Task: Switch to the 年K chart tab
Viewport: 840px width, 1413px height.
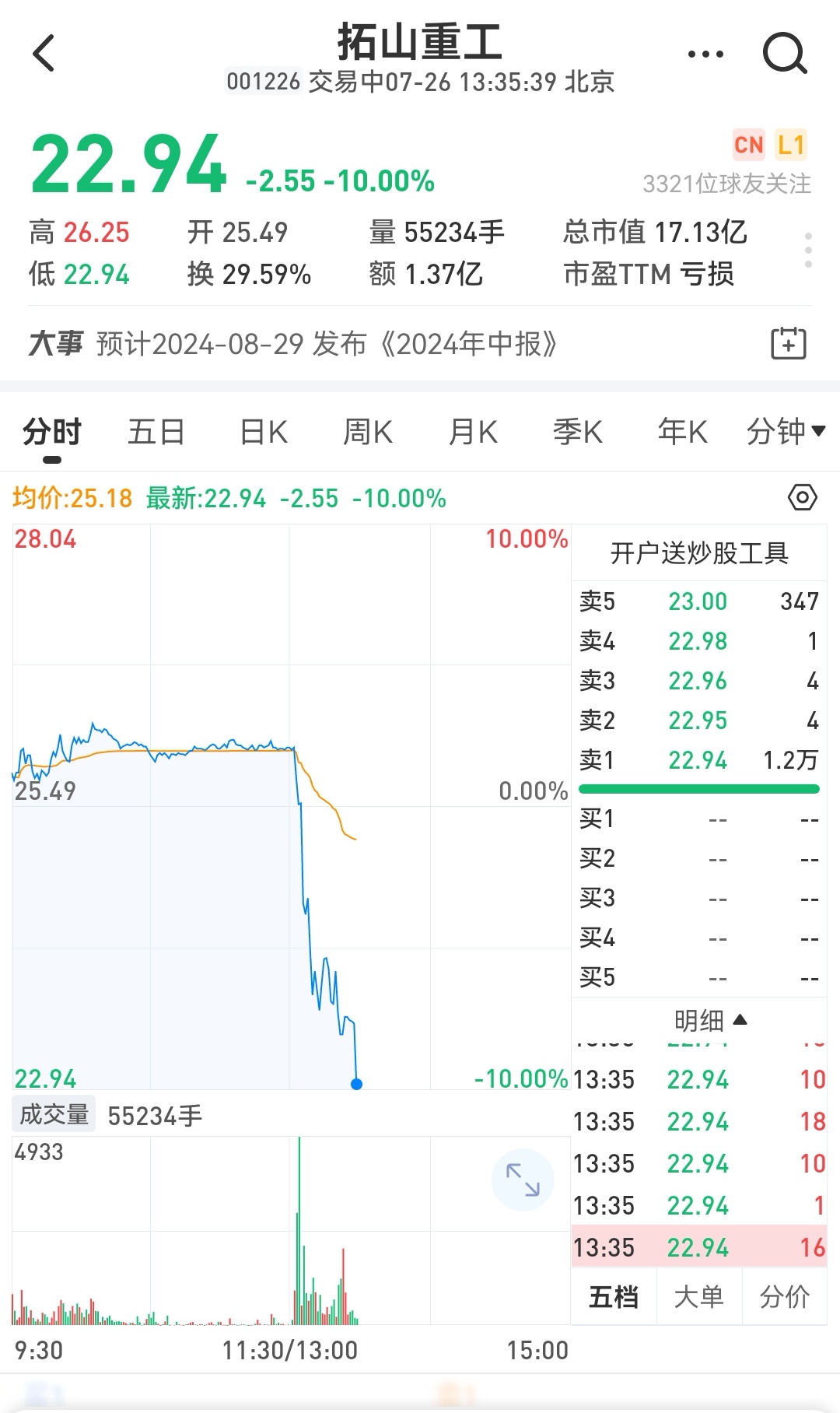Action: 682,432
